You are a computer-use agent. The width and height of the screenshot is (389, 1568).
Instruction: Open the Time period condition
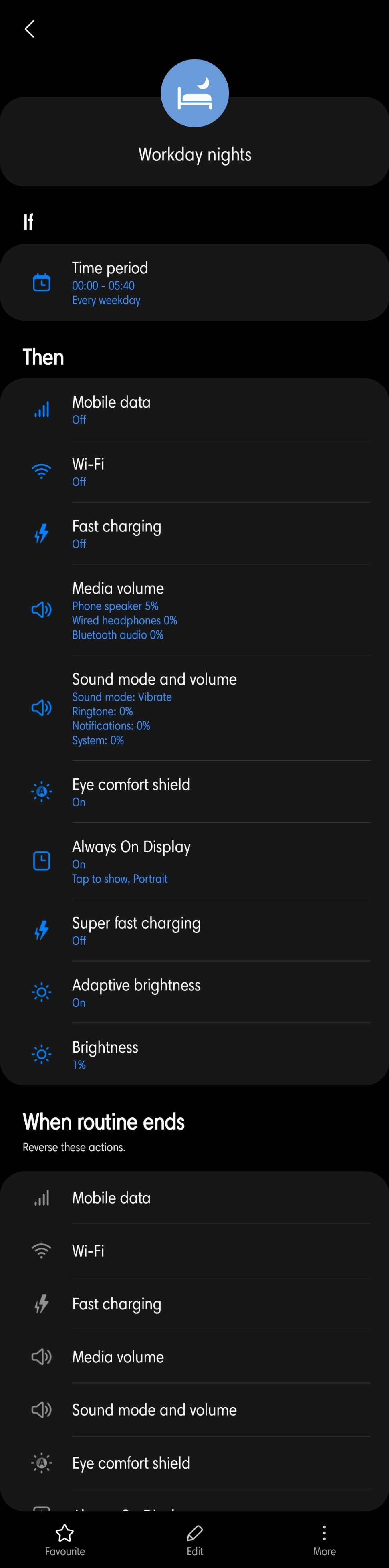click(194, 283)
